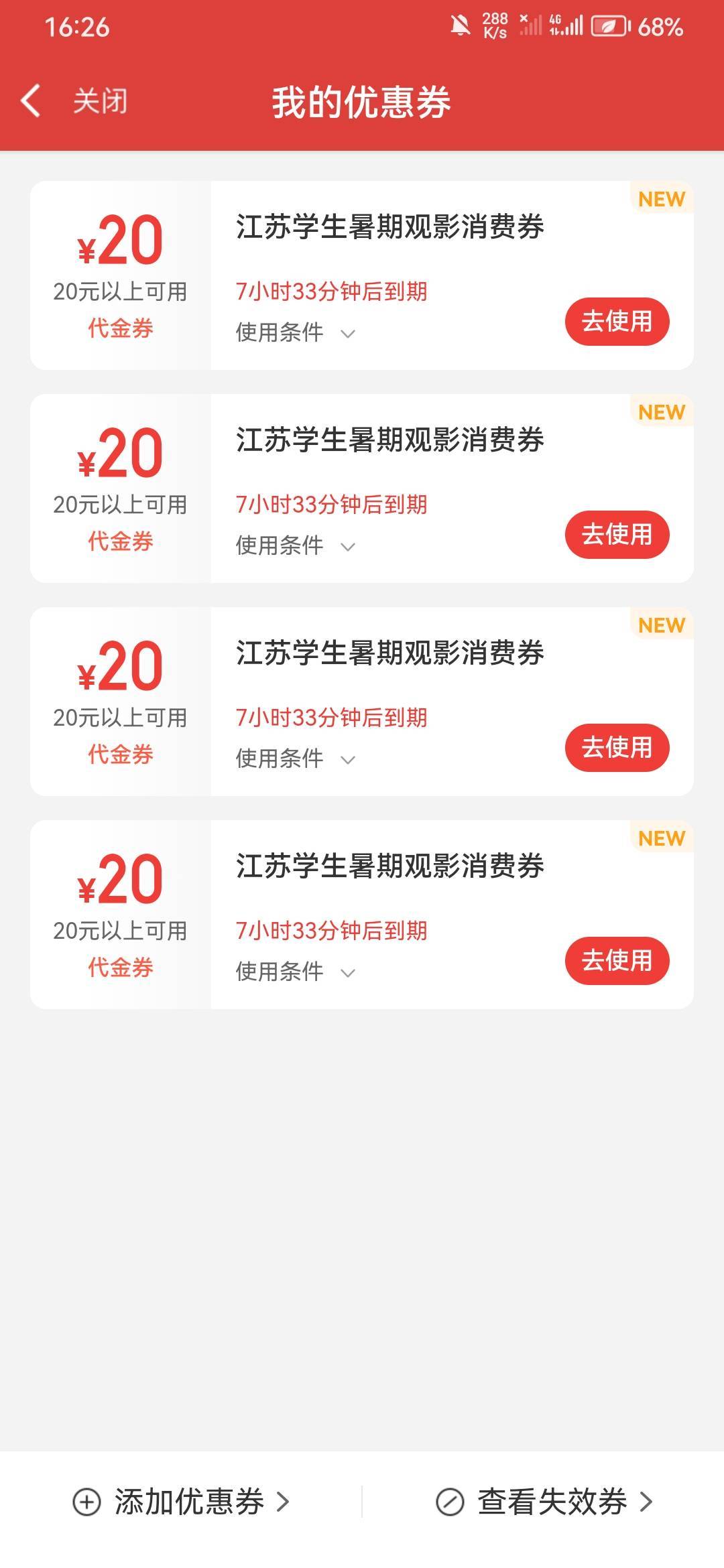
Task: Use the second 江苏学生暑期观影消费券 via 去使用
Action: coord(617,535)
